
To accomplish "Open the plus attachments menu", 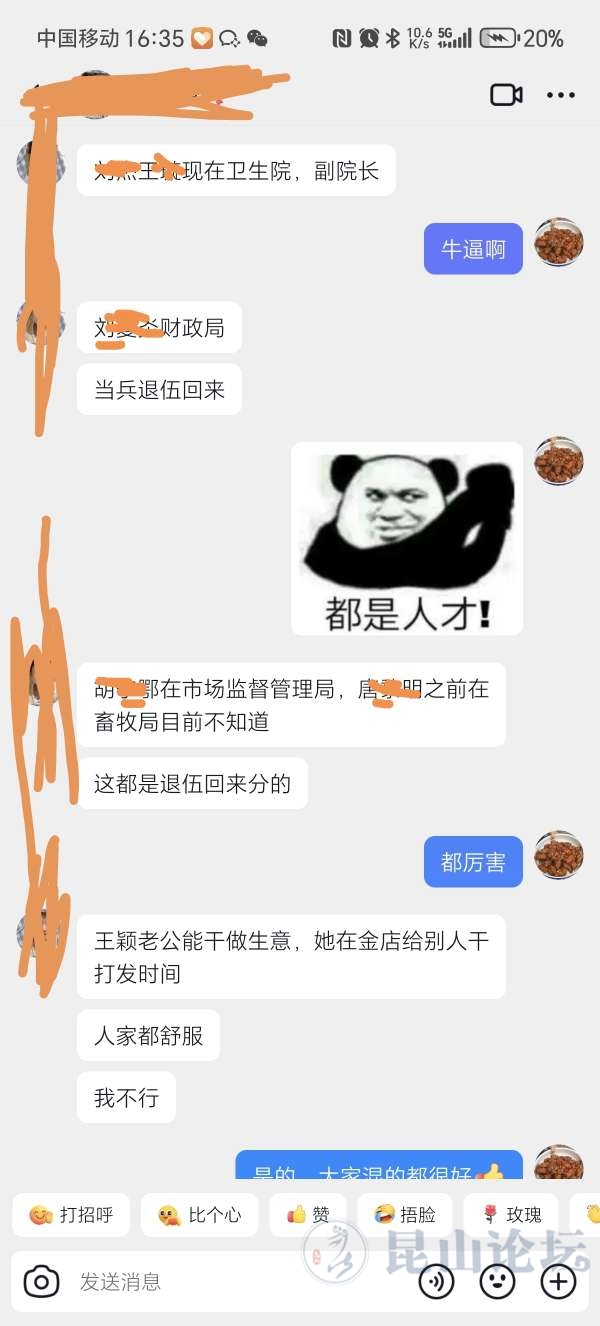I will point(558,1281).
